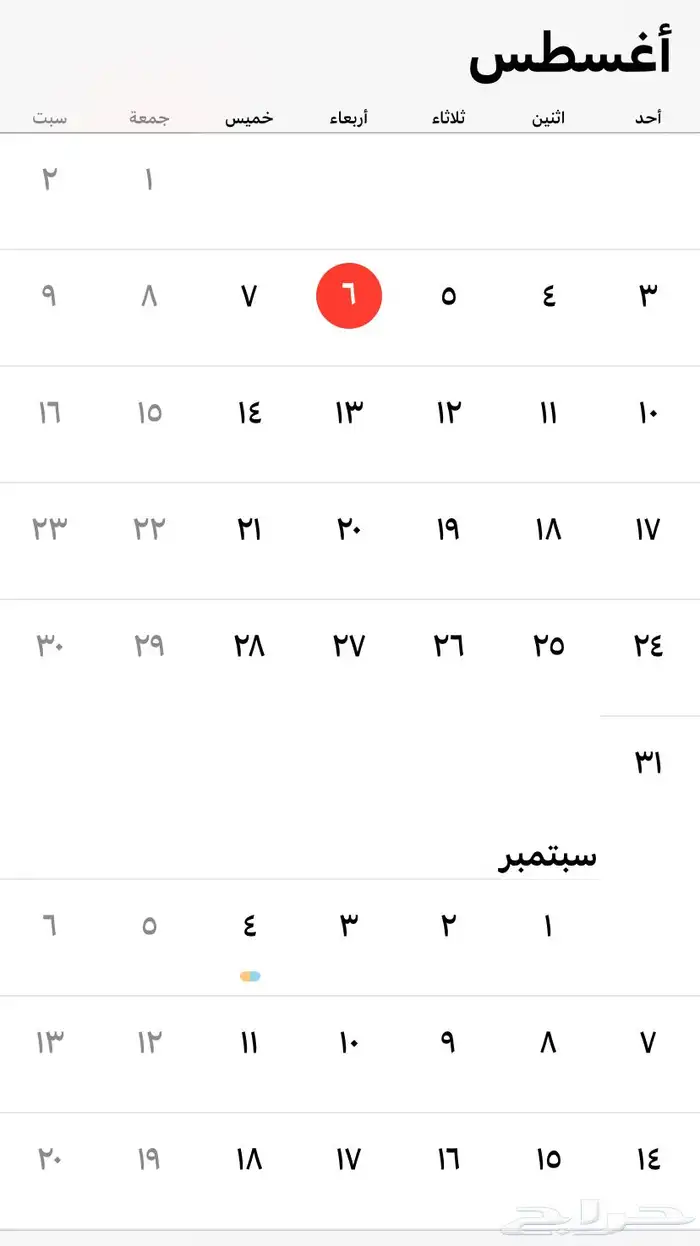This screenshot has width=700, height=1246.
Task: Select Thursday, August 21
Action: (249, 528)
